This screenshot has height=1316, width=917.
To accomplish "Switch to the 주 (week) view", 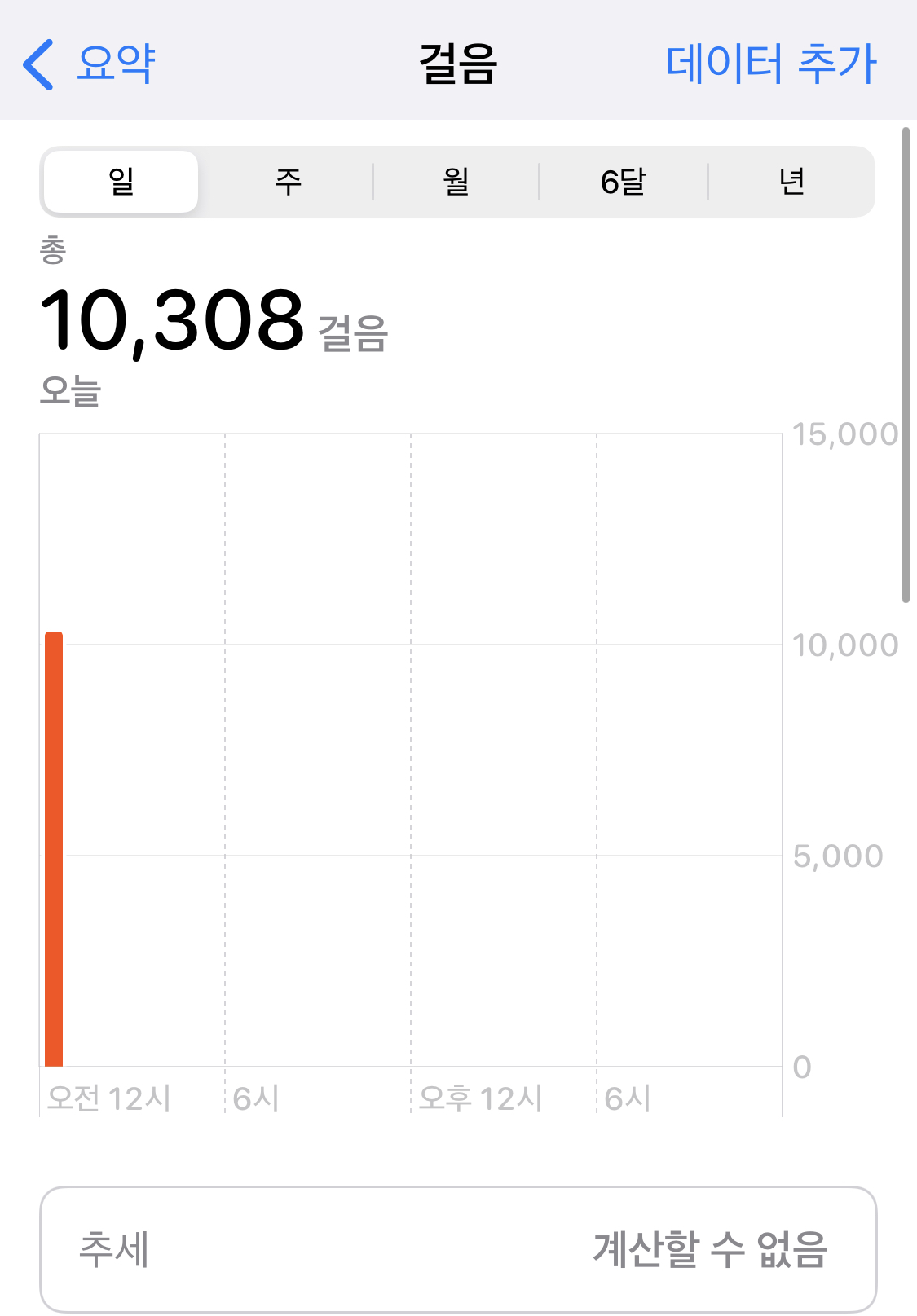I will click(288, 181).
